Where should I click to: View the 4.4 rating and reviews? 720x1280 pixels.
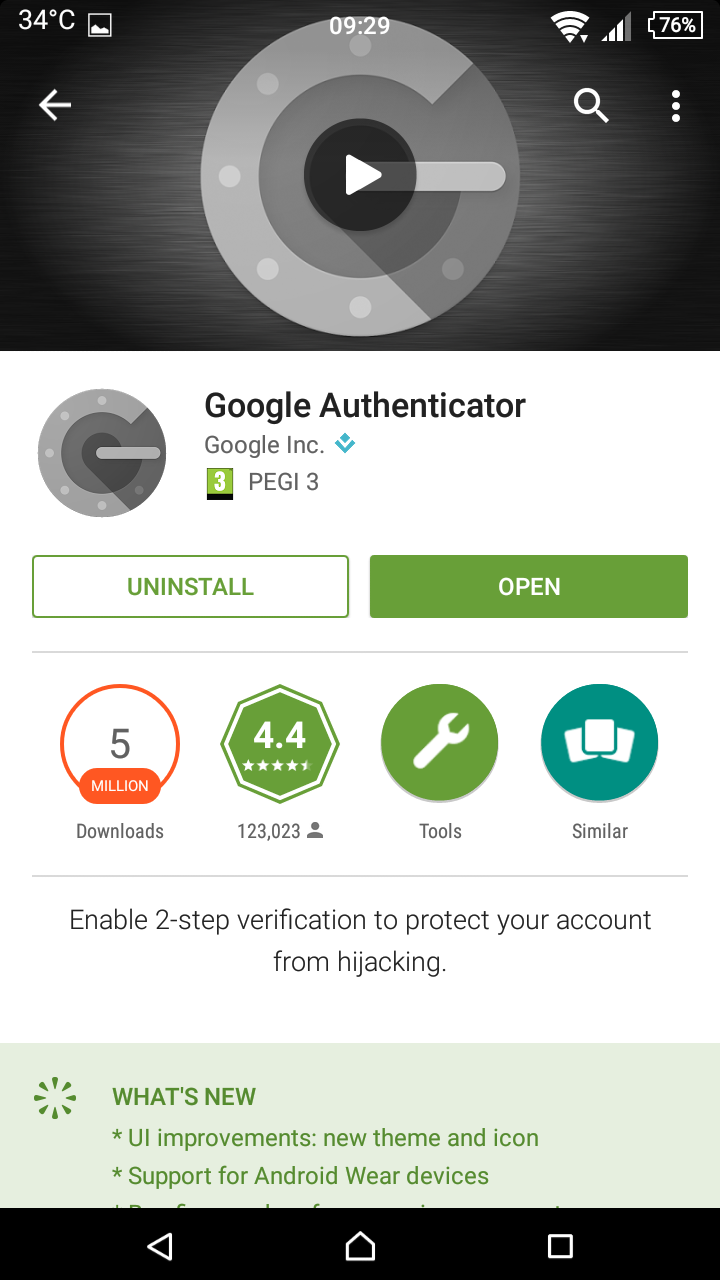tap(280, 744)
